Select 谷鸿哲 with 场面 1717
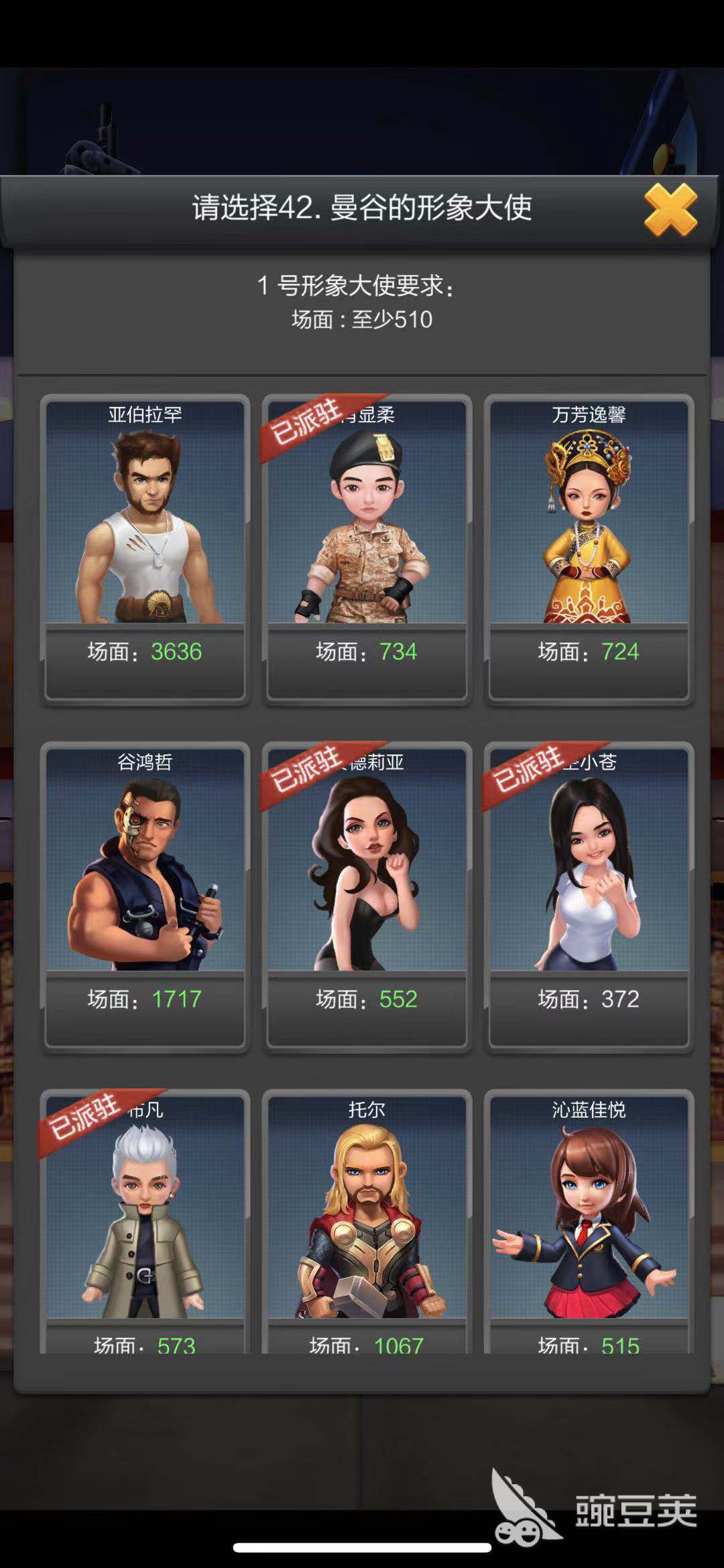724x1568 pixels. pos(145,895)
